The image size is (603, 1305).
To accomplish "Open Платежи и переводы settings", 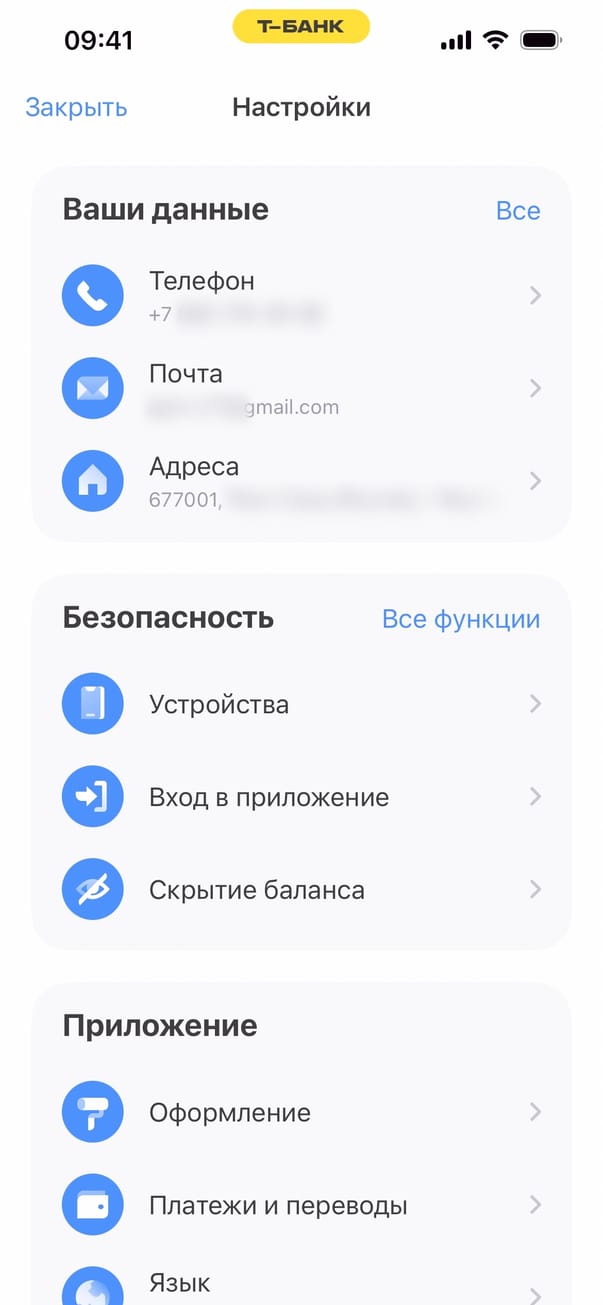I will 300,1206.
